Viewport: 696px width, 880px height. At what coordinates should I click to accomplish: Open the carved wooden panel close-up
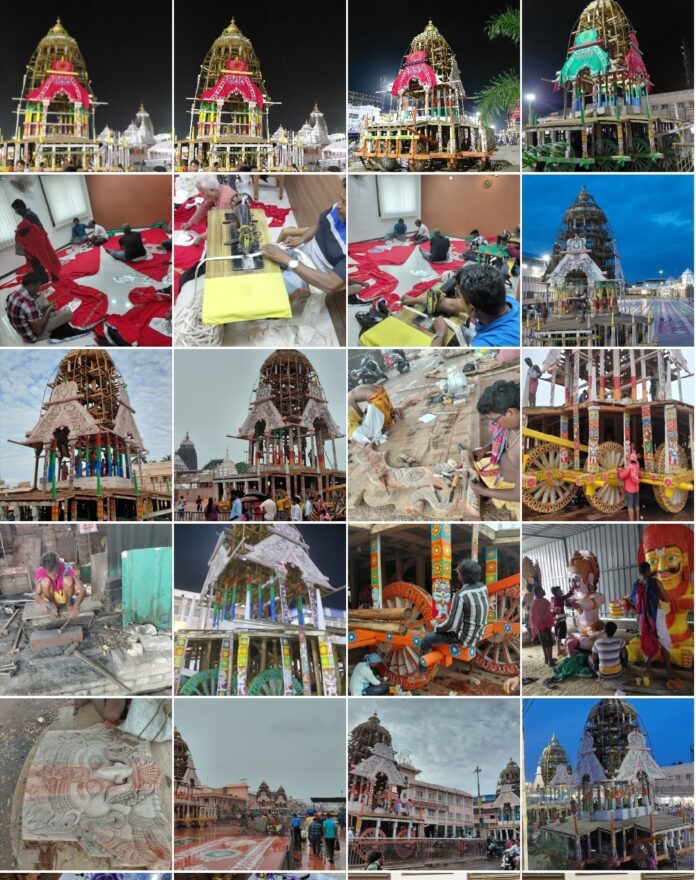pyautogui.click(x=86, y=783)
